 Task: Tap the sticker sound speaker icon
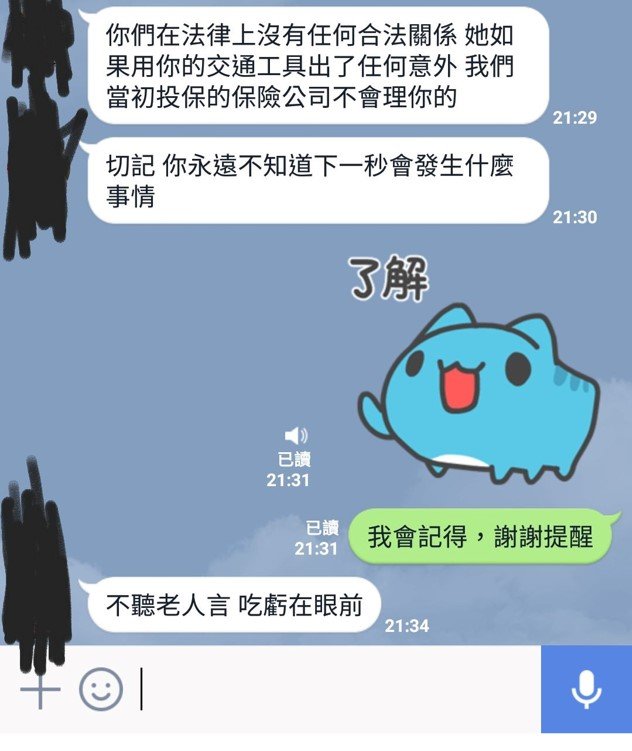(295, 436)
